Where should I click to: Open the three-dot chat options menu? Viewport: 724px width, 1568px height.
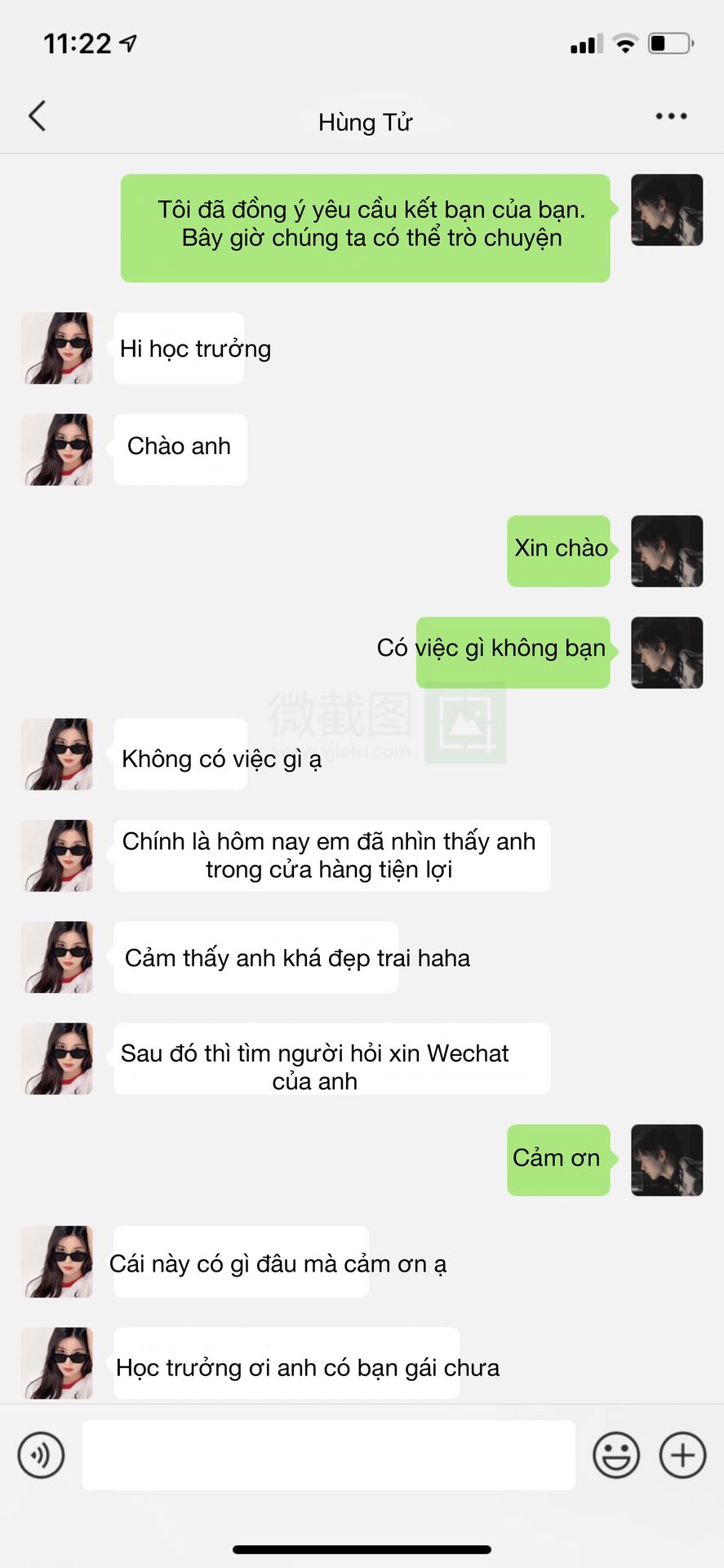coord(671,117)
